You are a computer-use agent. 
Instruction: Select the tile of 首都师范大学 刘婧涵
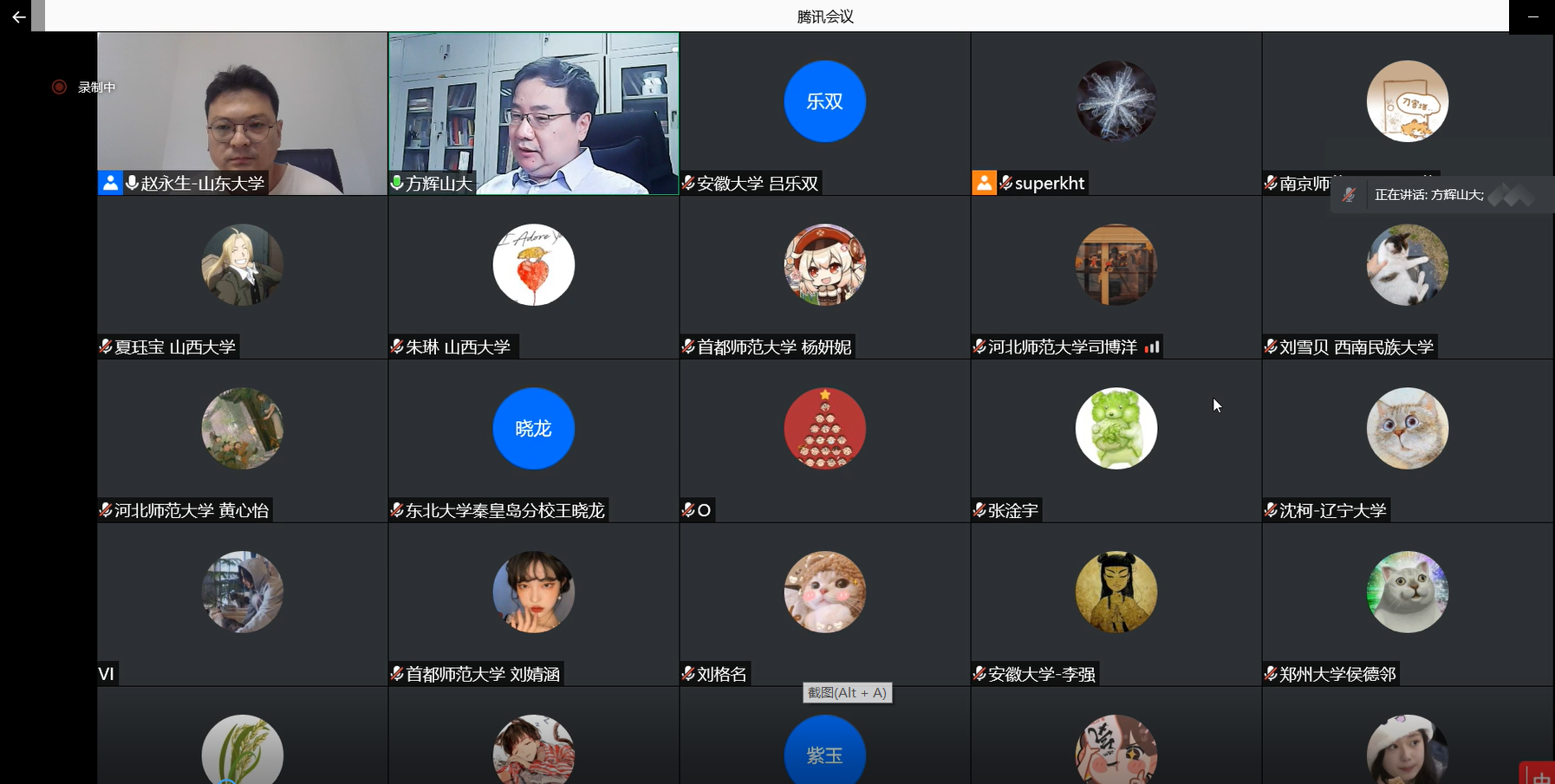(533, 604)
